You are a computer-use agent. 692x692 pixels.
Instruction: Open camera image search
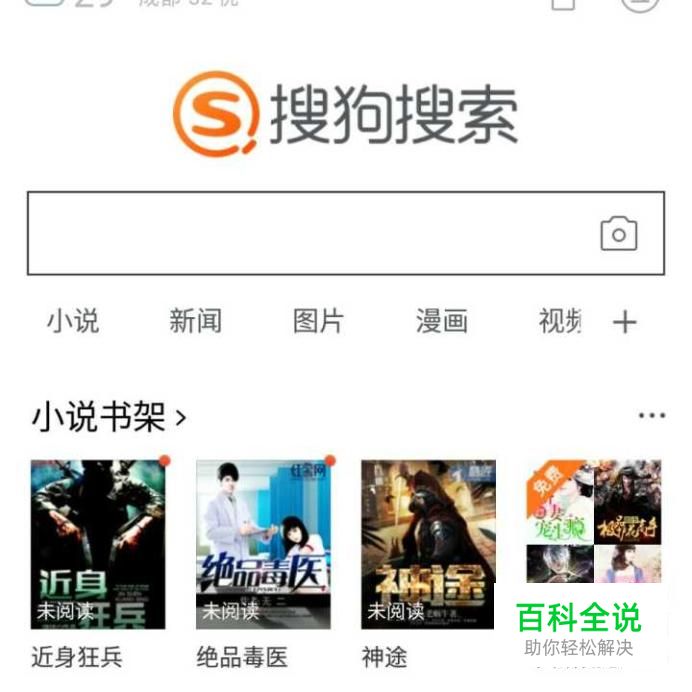pos(618,234)
